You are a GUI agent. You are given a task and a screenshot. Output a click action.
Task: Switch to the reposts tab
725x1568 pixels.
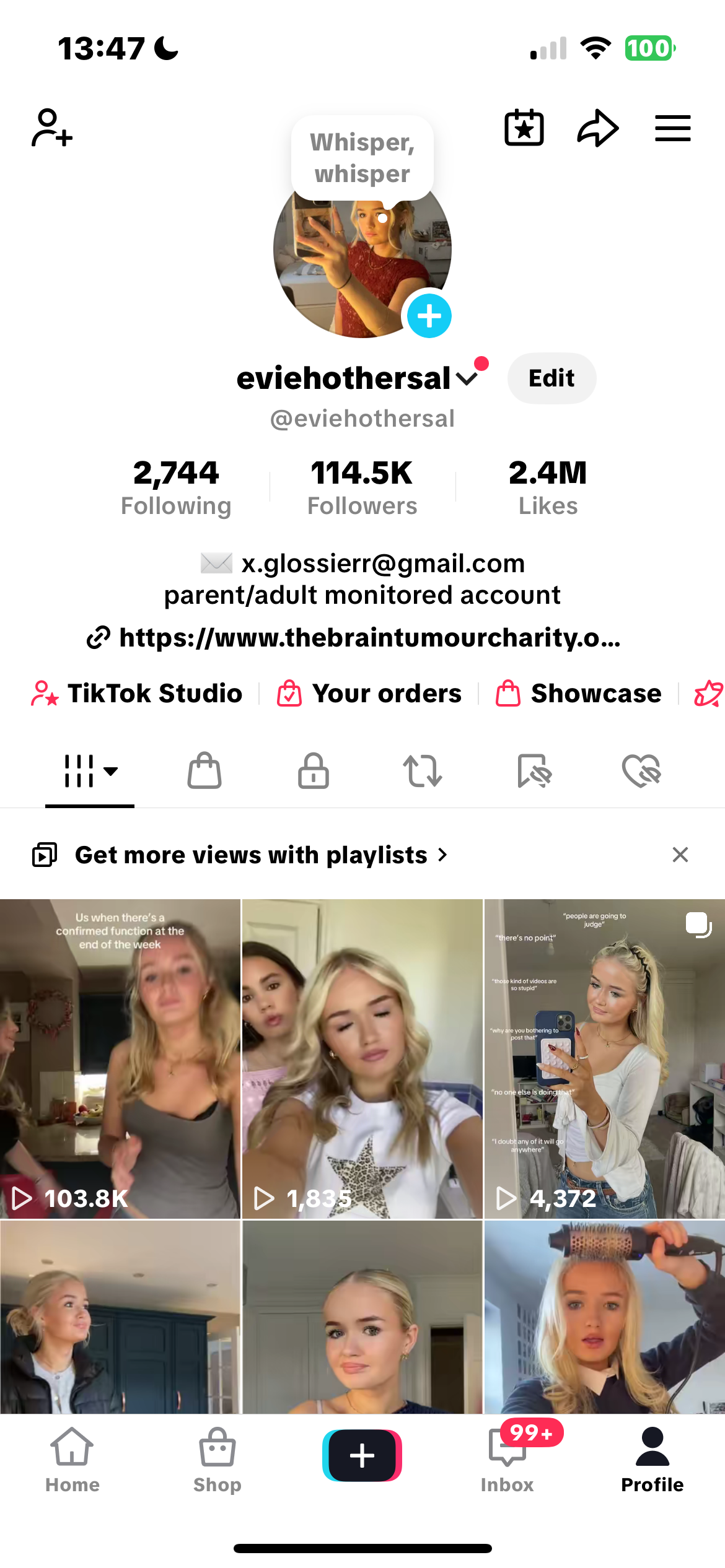pyautogui.click(x=423, y=771)
